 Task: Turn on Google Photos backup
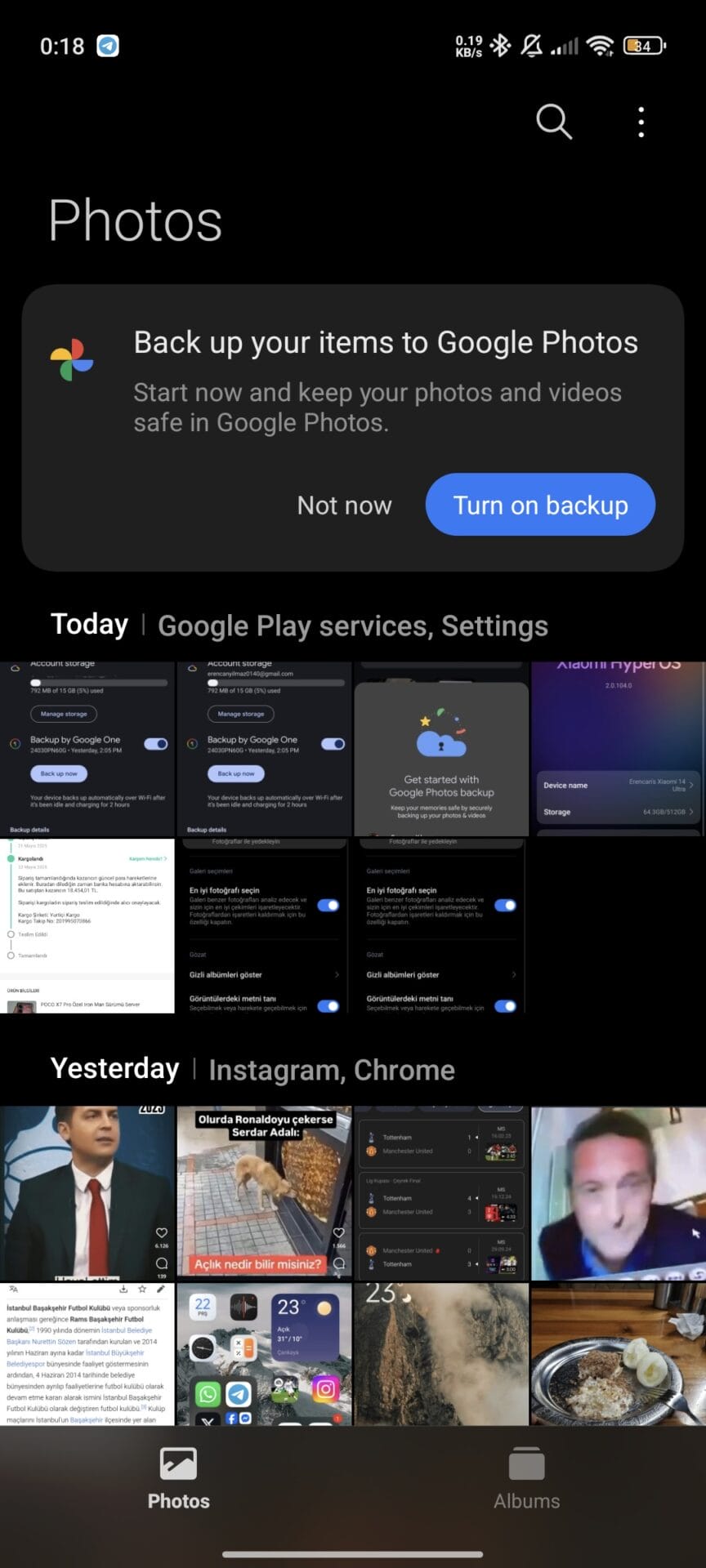(540, 506)
